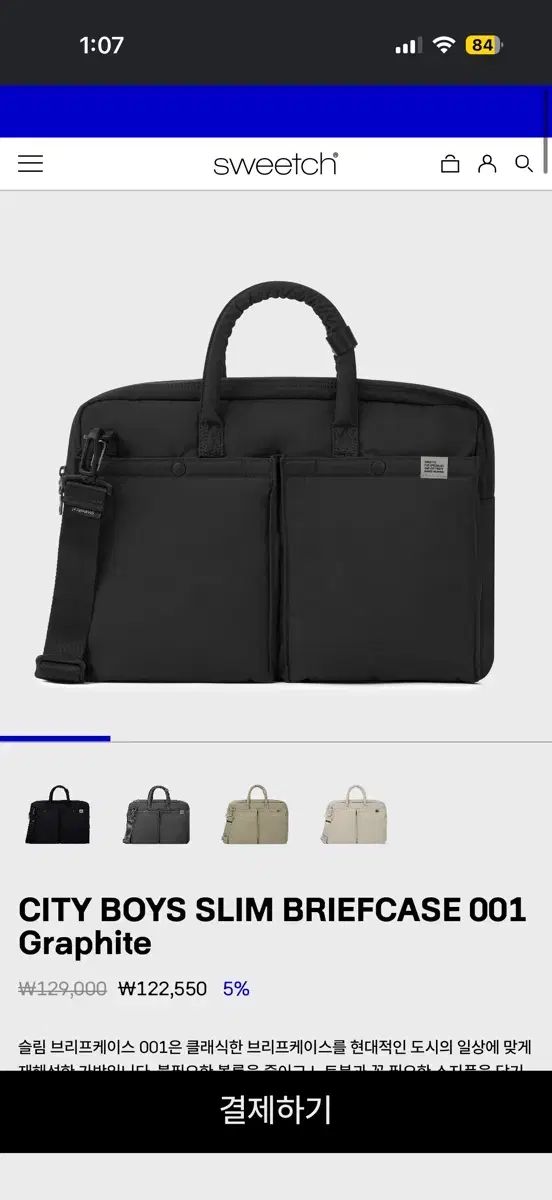Select the ivory briefcase thumbnail

tap(355, 815)
